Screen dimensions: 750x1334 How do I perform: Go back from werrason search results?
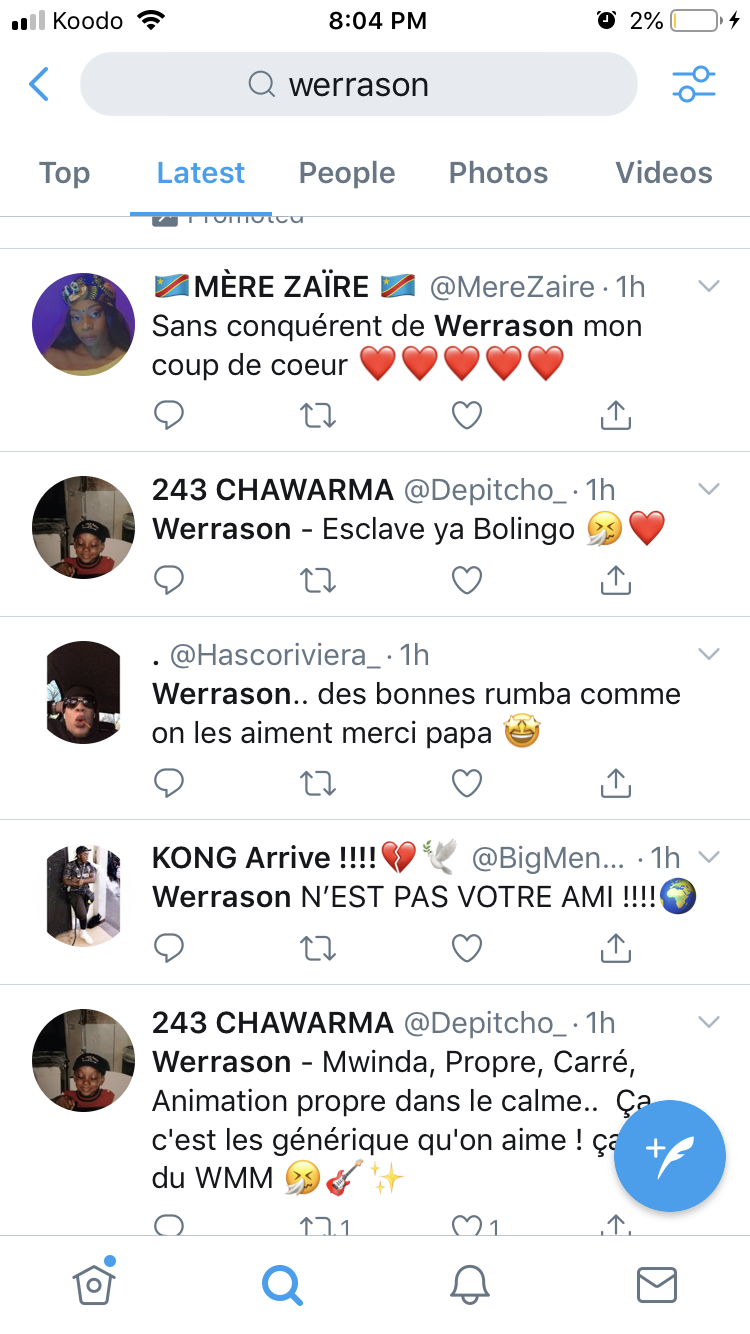(x=39, y=84)
